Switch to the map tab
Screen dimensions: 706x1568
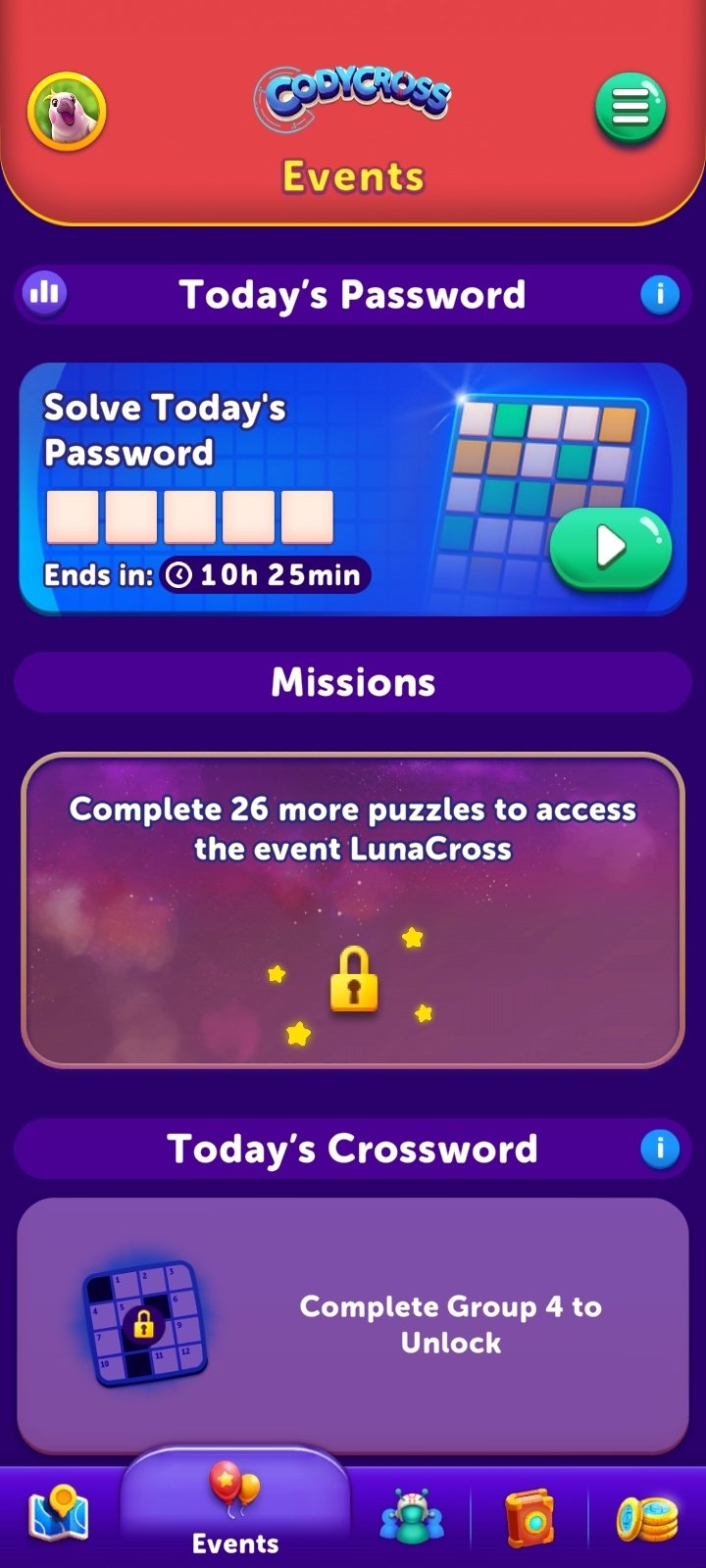coord(60,1514)
